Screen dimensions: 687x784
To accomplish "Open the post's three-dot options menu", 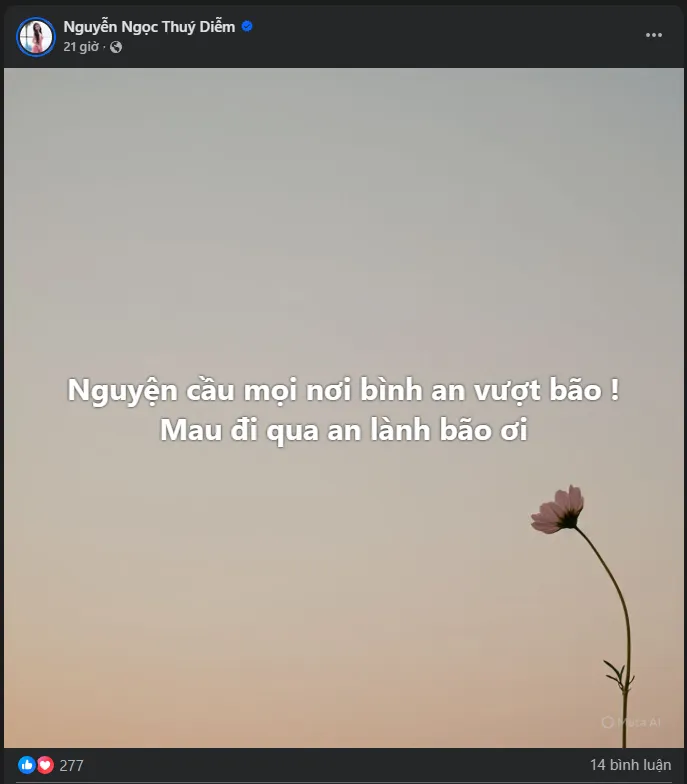I will click(x=653, y=35).
